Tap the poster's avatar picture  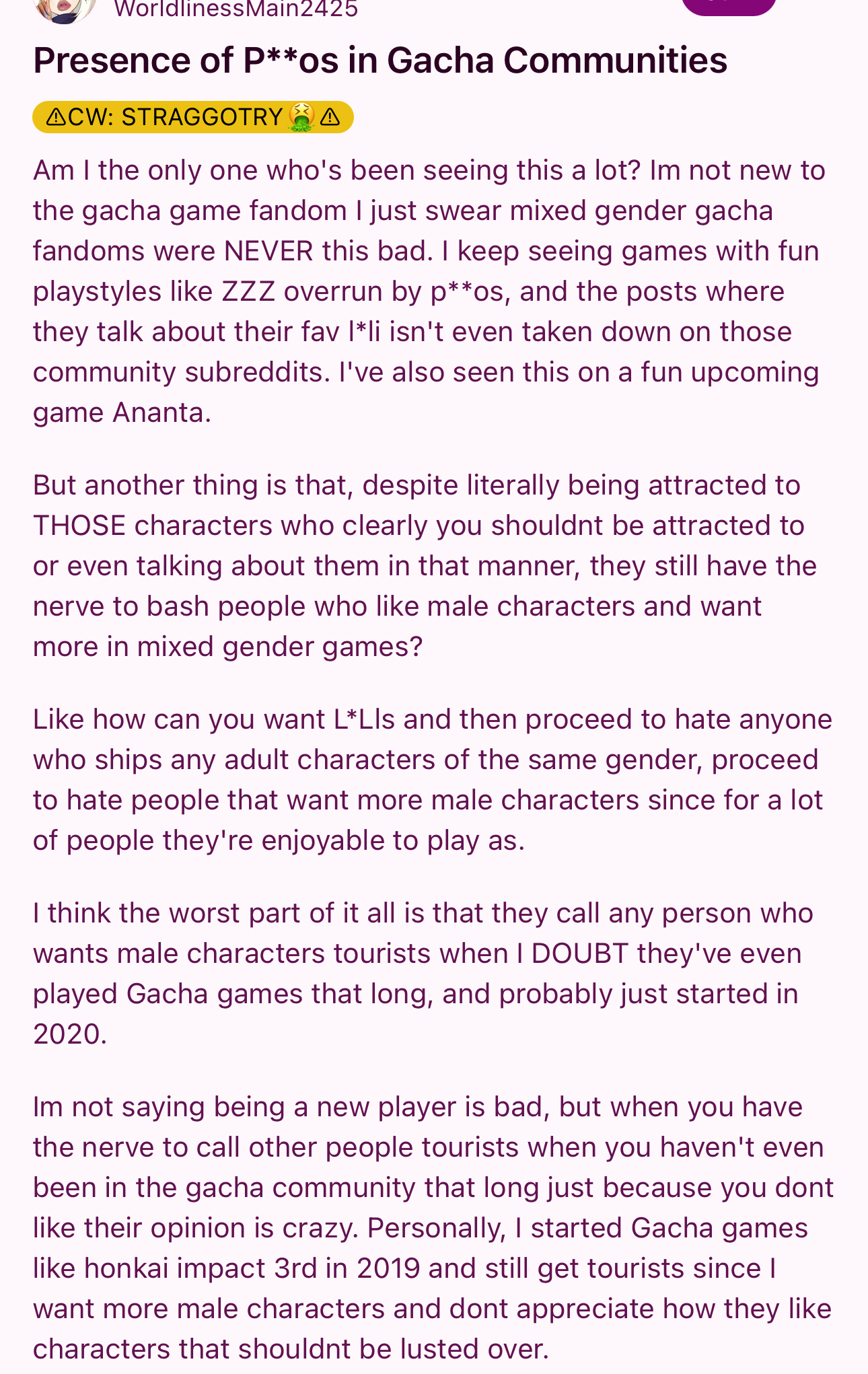pyautogui.click(x=65, y=8)
